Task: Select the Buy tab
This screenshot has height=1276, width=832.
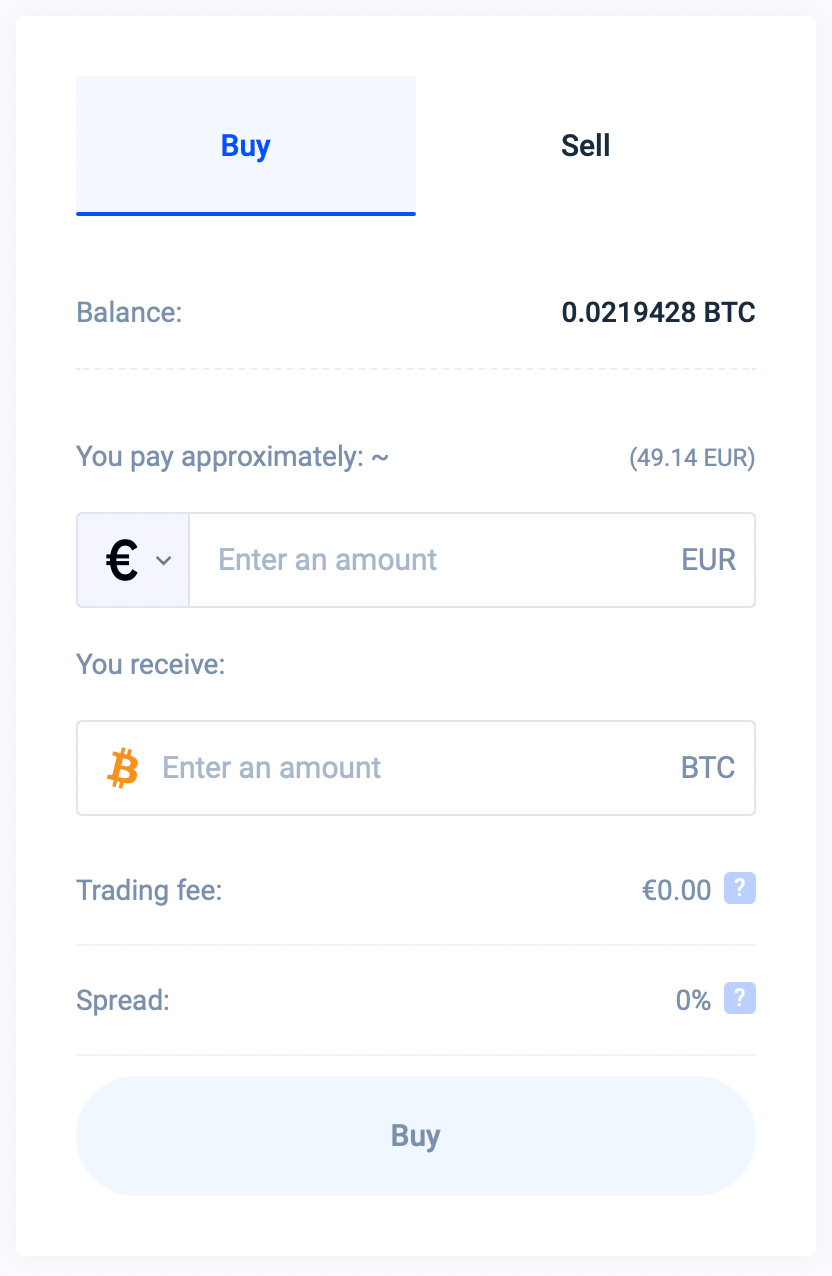Action: coord(246,146)
